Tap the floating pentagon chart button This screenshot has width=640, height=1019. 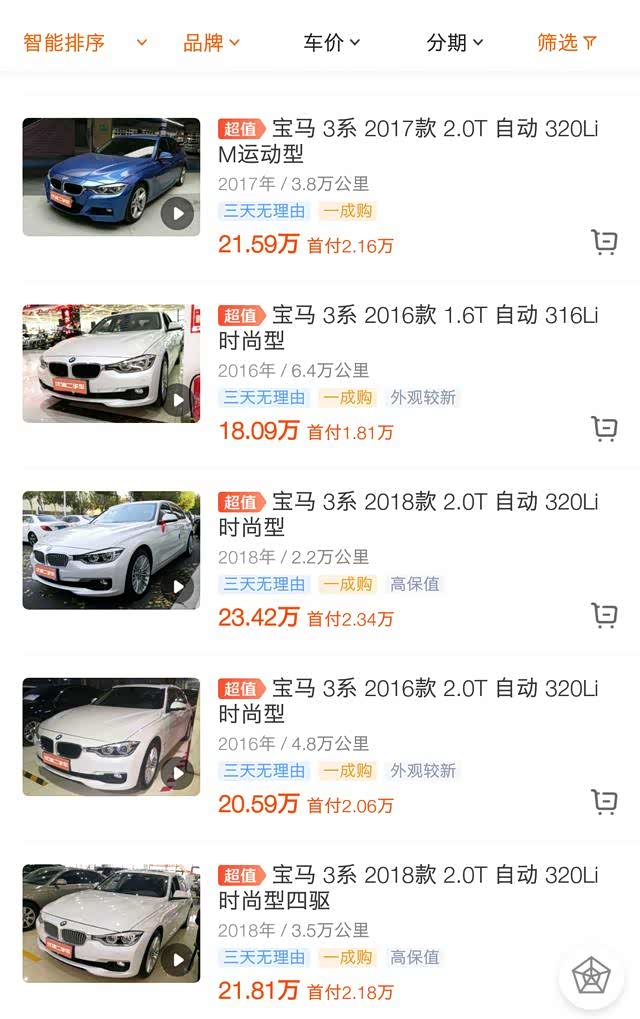(x=591, y=975)
